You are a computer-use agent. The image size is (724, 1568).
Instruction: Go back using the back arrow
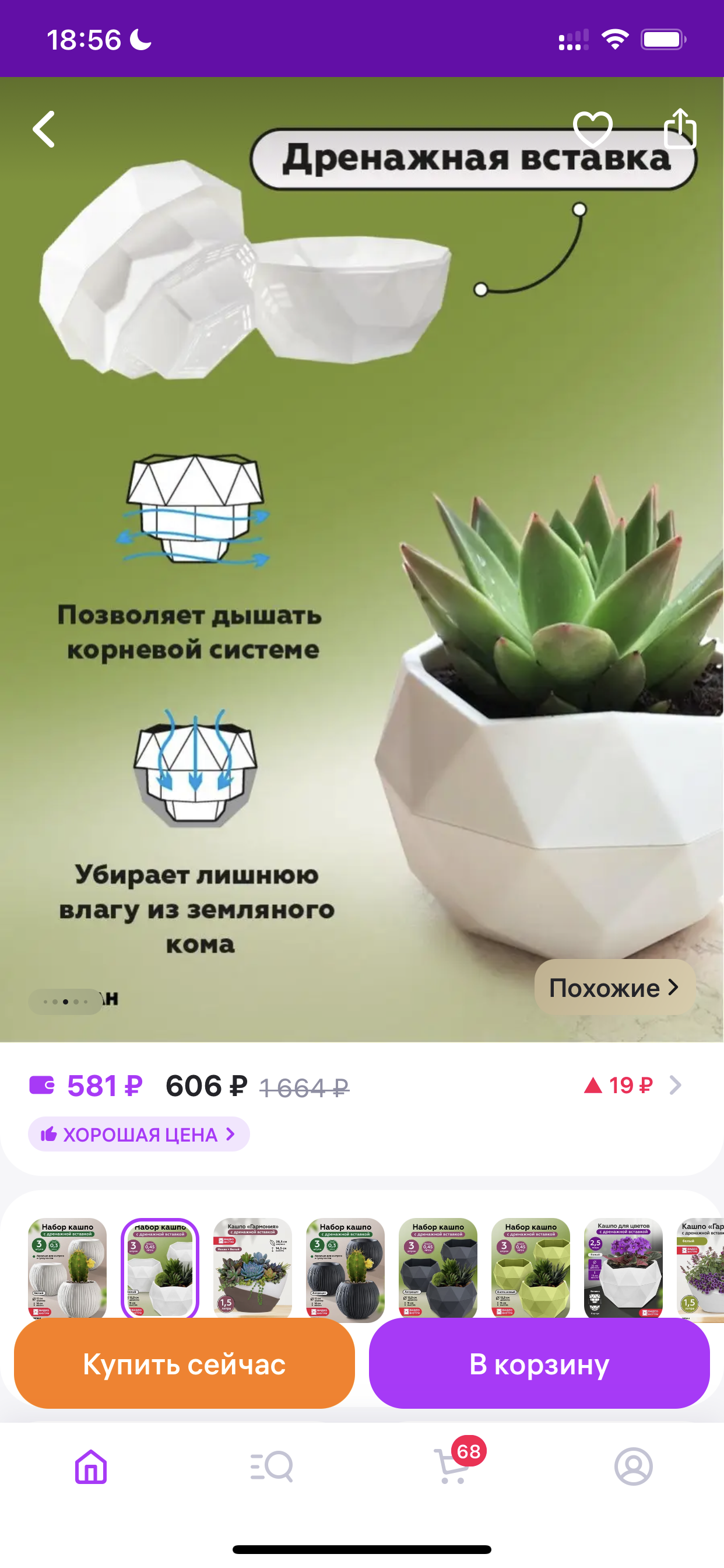click(x=44, y=129)
